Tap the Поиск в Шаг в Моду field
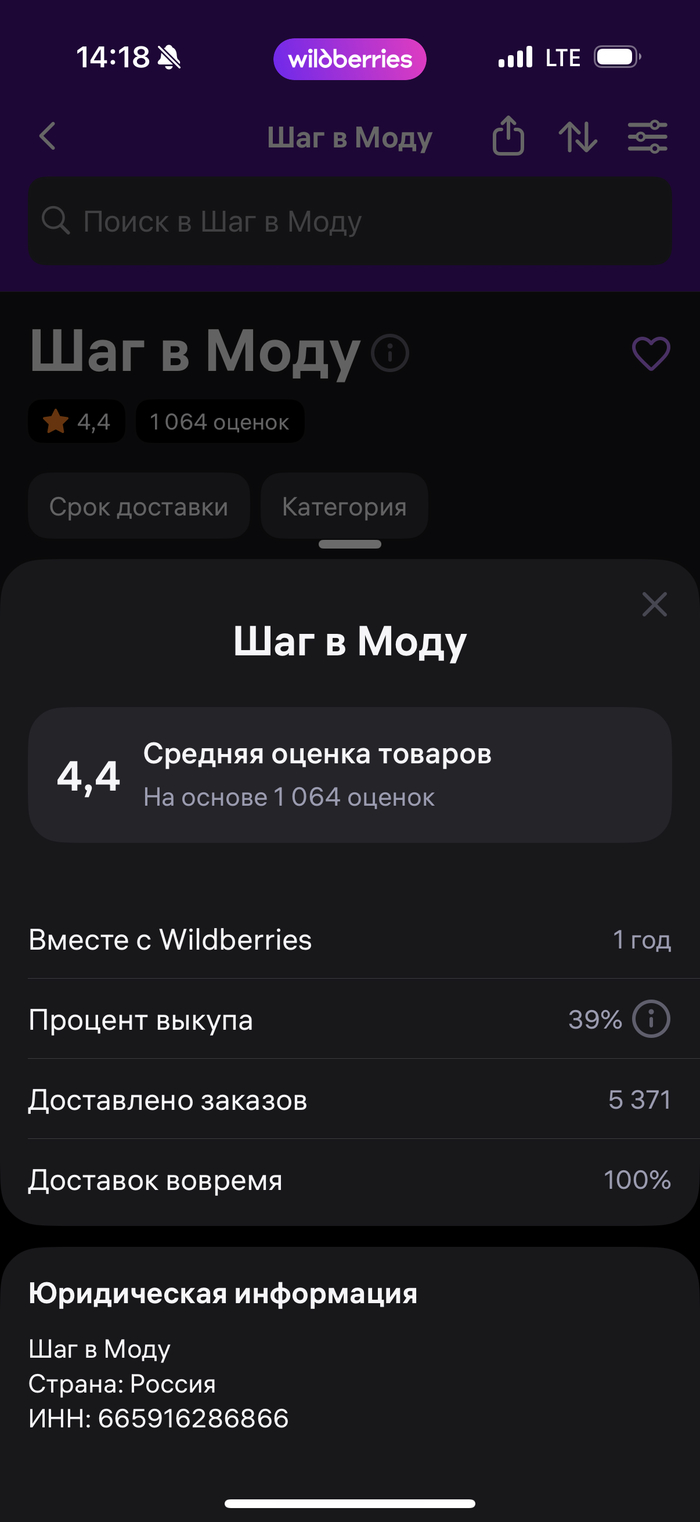The width and height of the screenshot is (700, 1522). tap(350, 222)
